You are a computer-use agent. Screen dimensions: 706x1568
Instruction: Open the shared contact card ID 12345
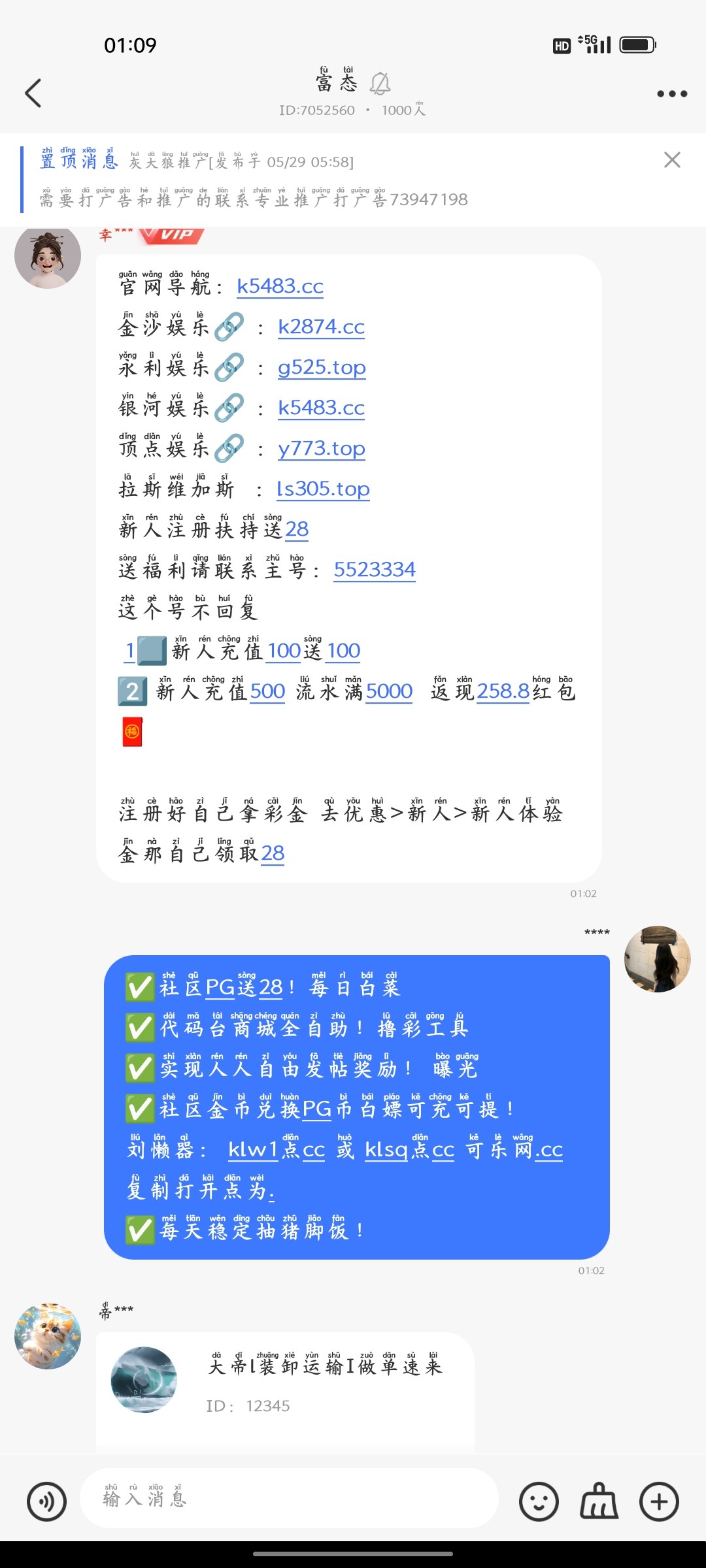click(285, 1385)
